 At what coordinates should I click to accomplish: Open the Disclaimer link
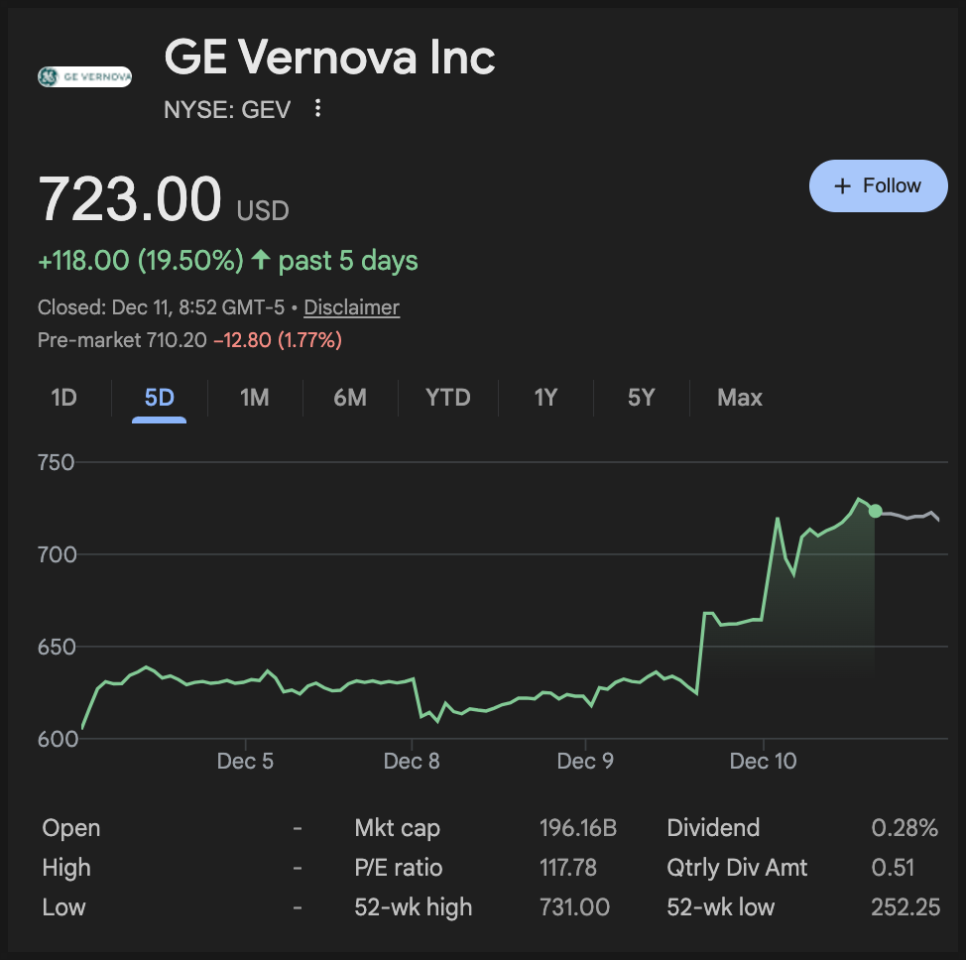(x=351, y=308)
